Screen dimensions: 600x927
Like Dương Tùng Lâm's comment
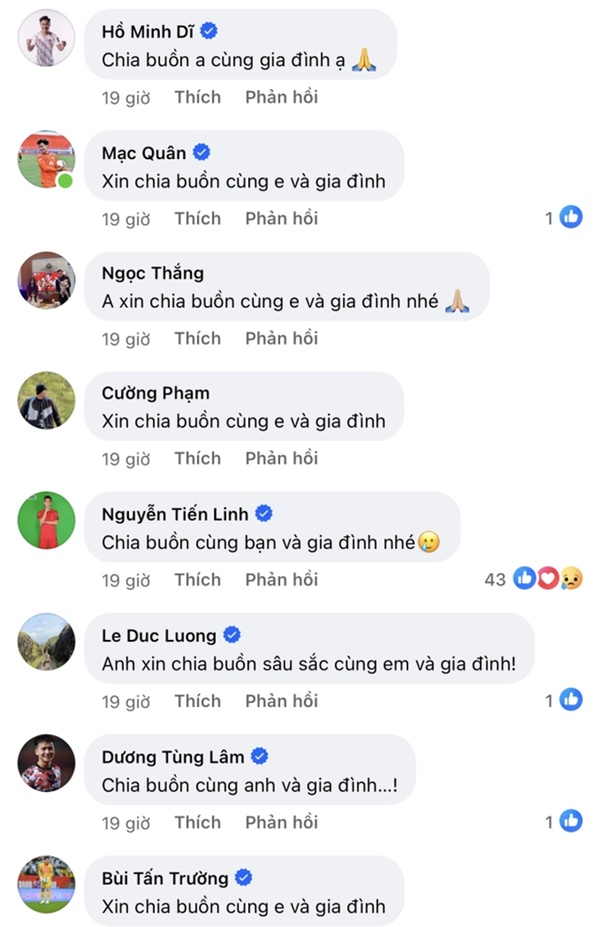point(197,822)
